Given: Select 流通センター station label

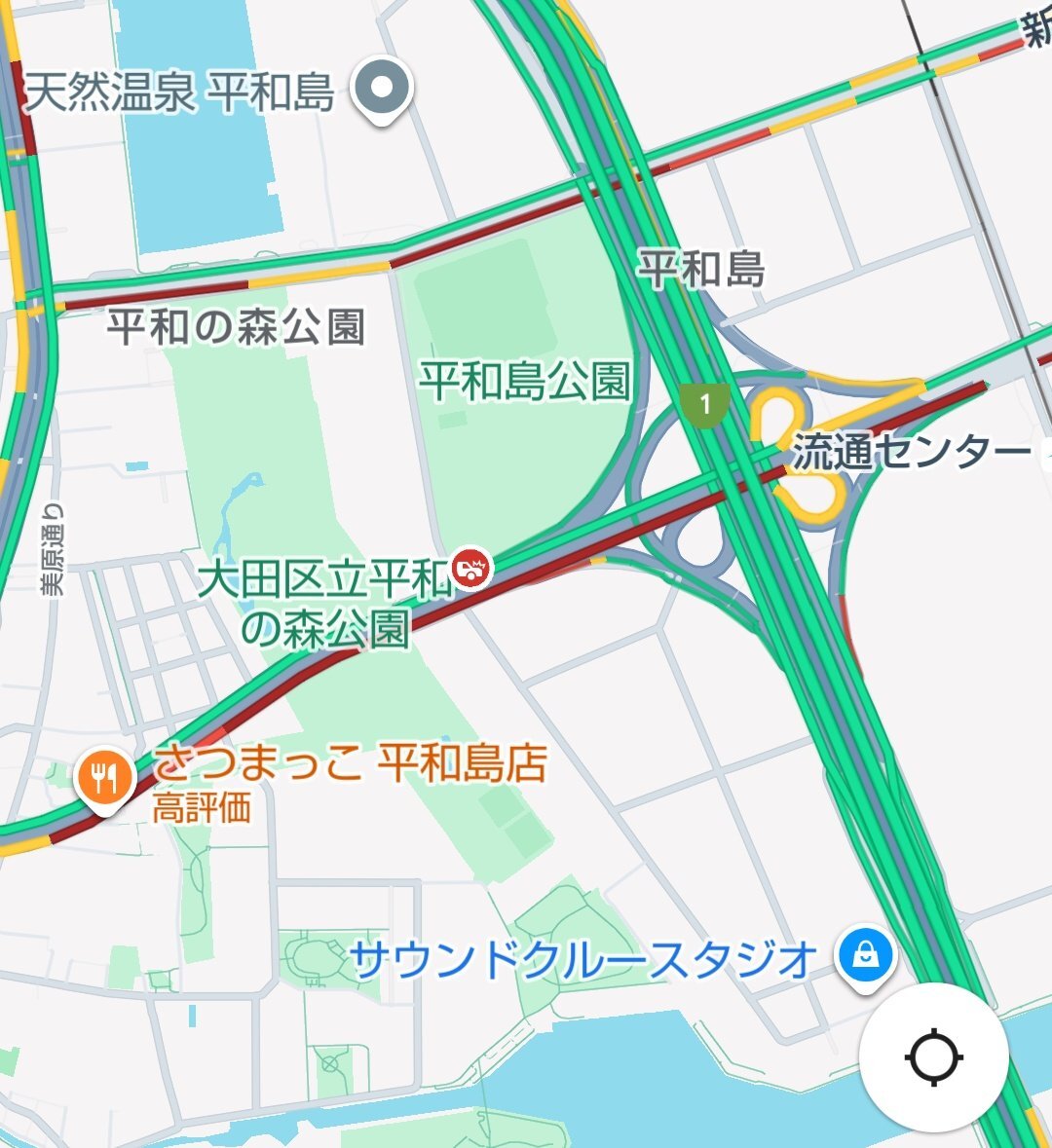Looking at the screenshot, I should pos(911,451).
